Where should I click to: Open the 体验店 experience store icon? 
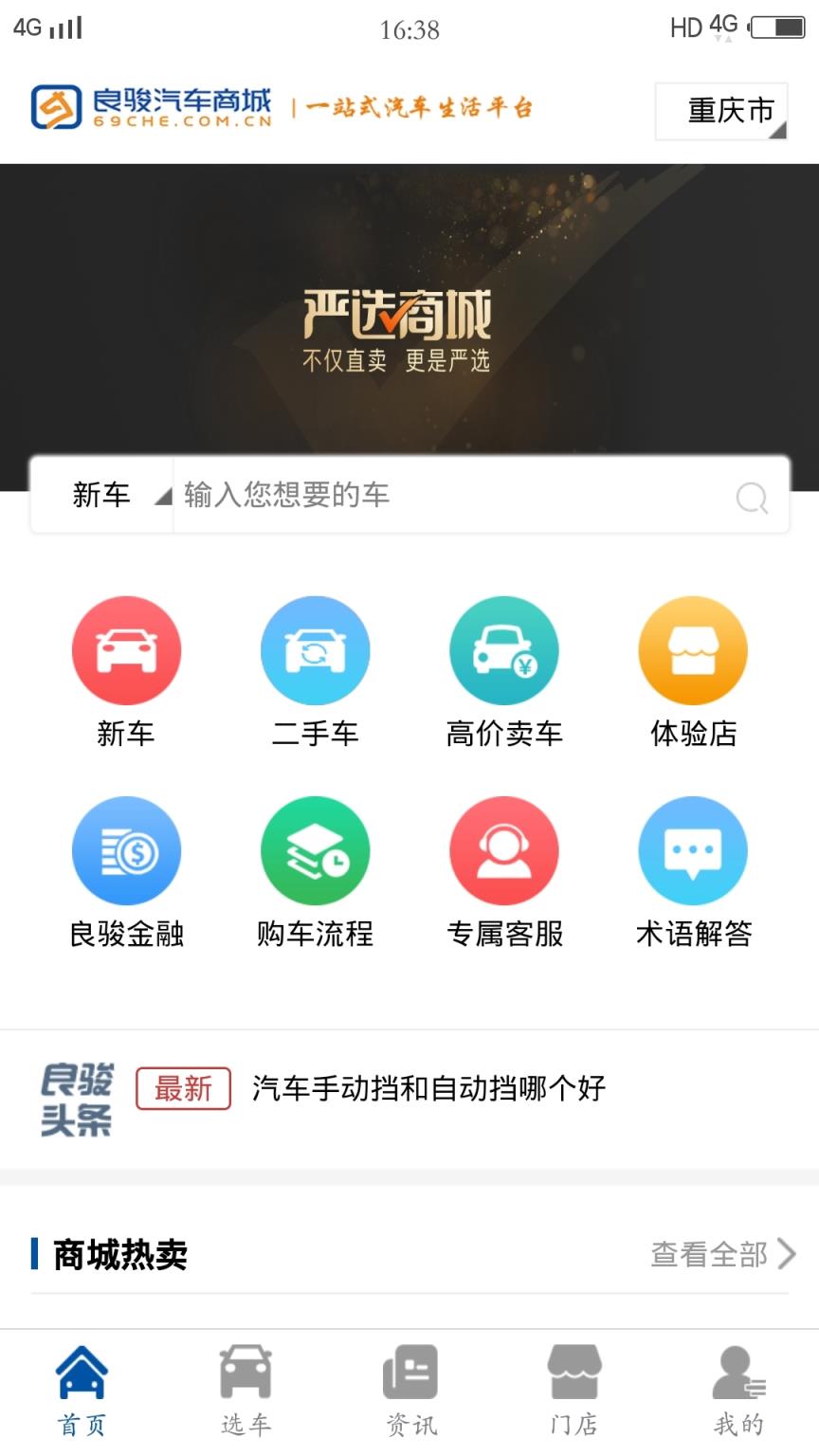[693, 650]
